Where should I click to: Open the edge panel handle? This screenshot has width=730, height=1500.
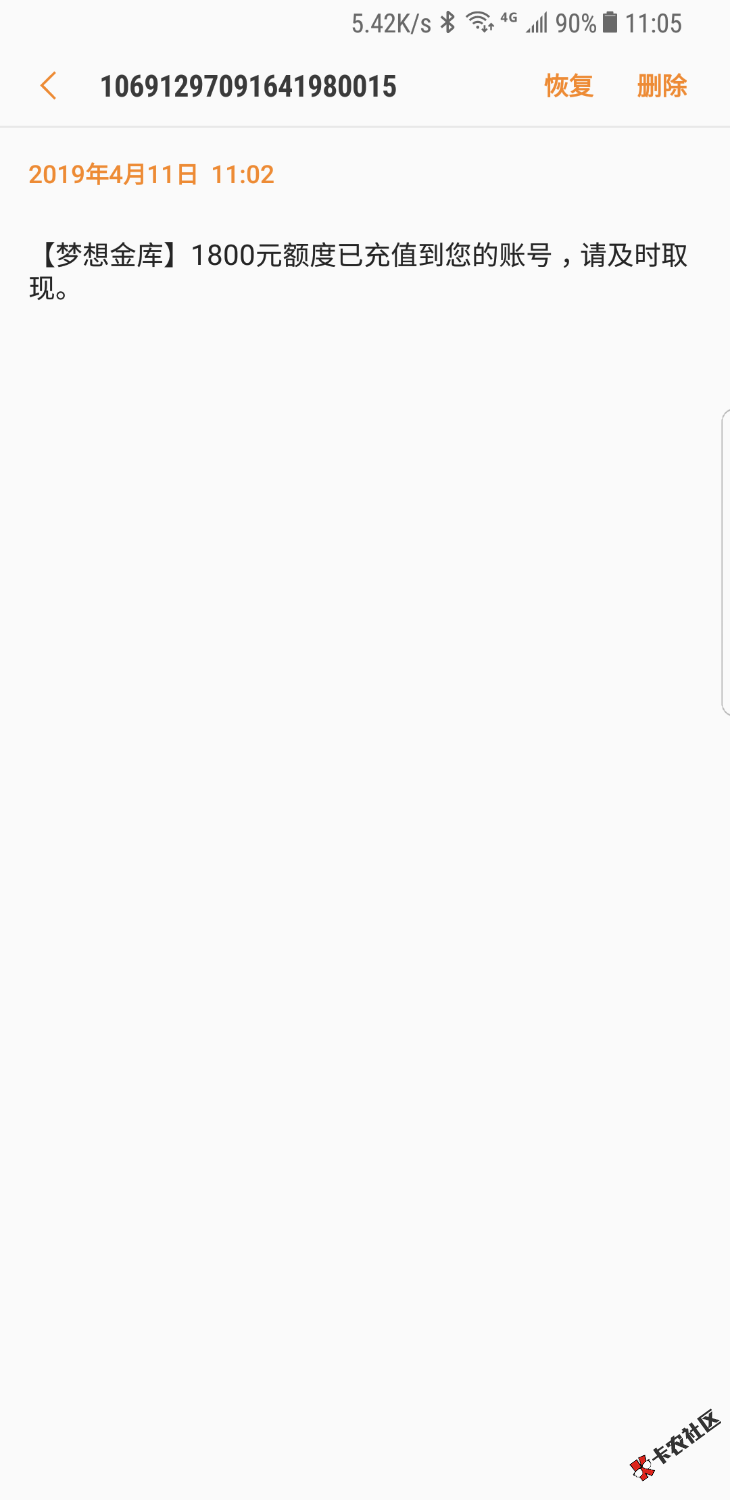725,562
